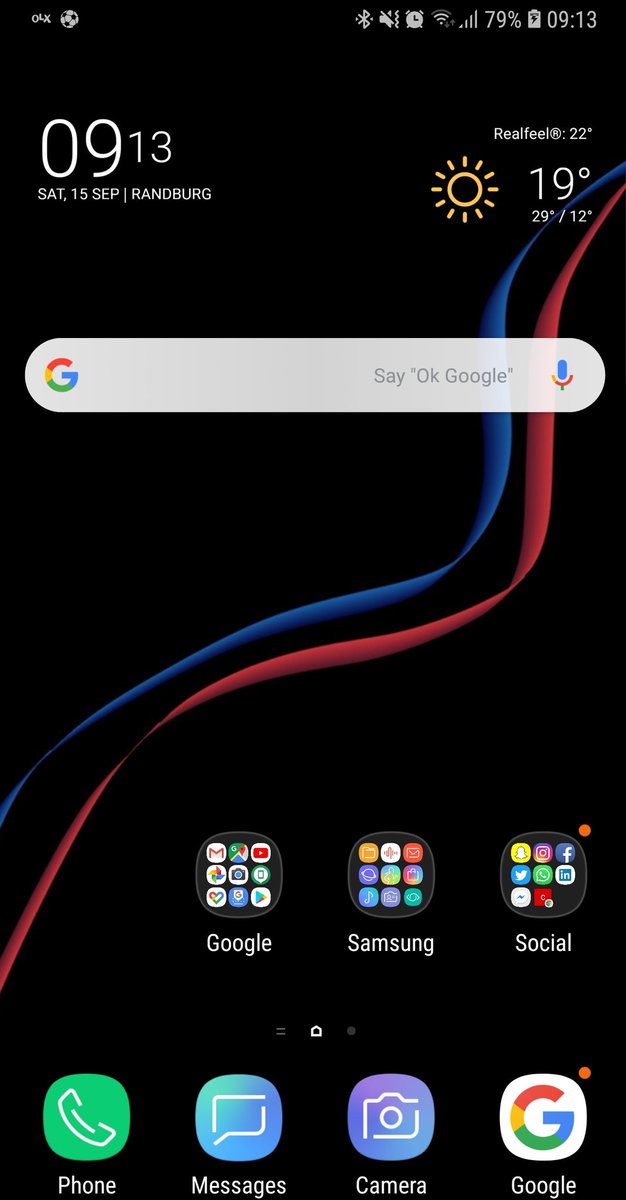Open the Google apps folder

pos(239,876)
